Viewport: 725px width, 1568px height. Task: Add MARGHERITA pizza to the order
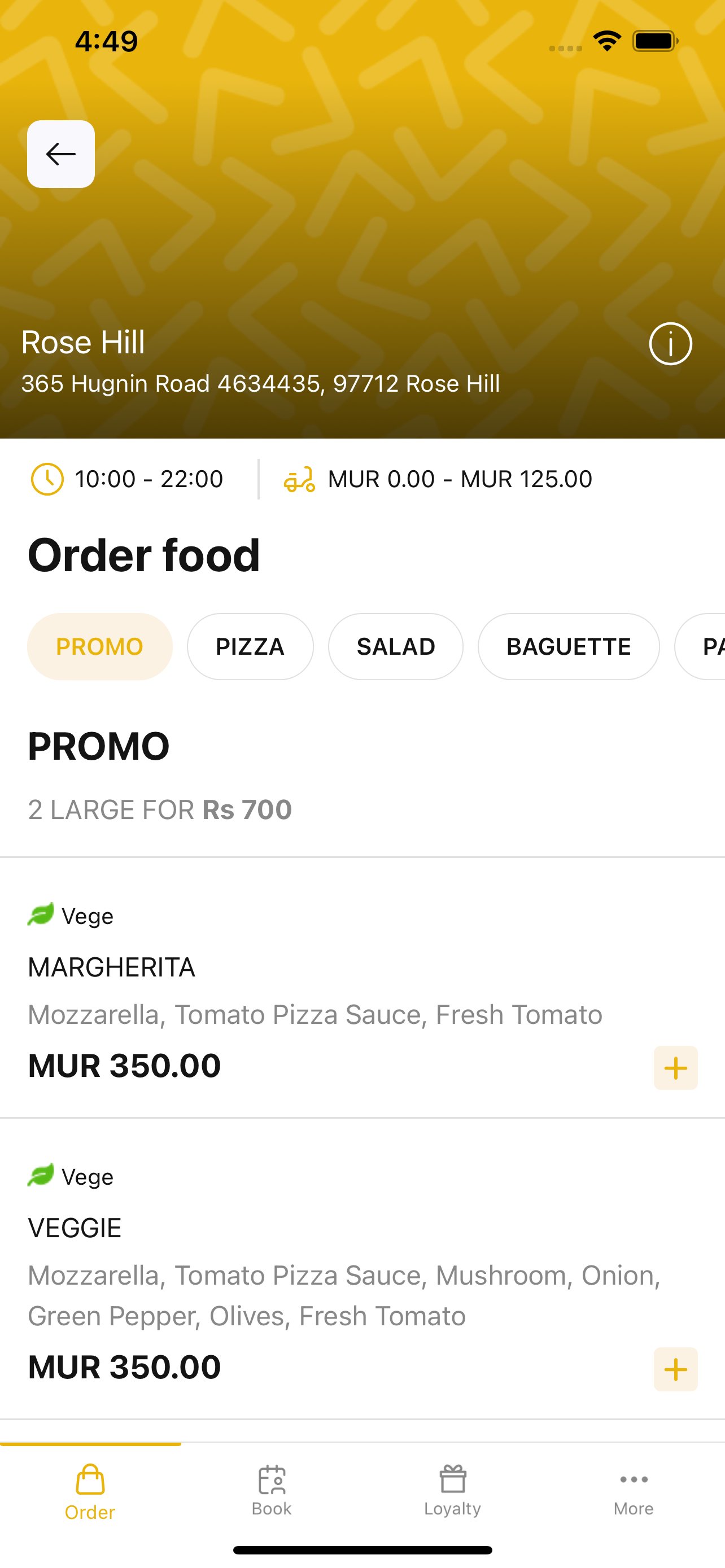[x=675, y=1068]
